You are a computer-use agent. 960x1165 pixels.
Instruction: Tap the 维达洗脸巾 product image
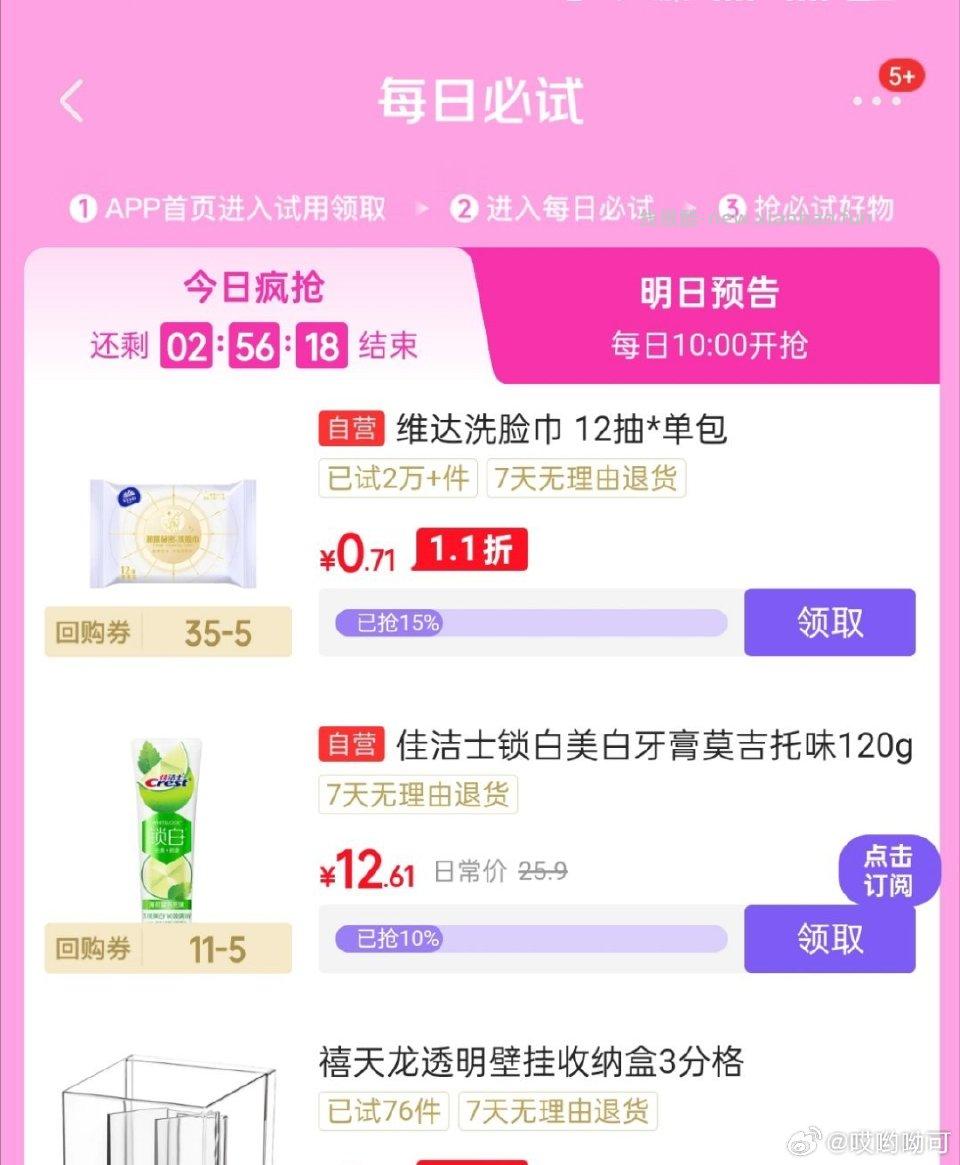(x=172, y=530)
